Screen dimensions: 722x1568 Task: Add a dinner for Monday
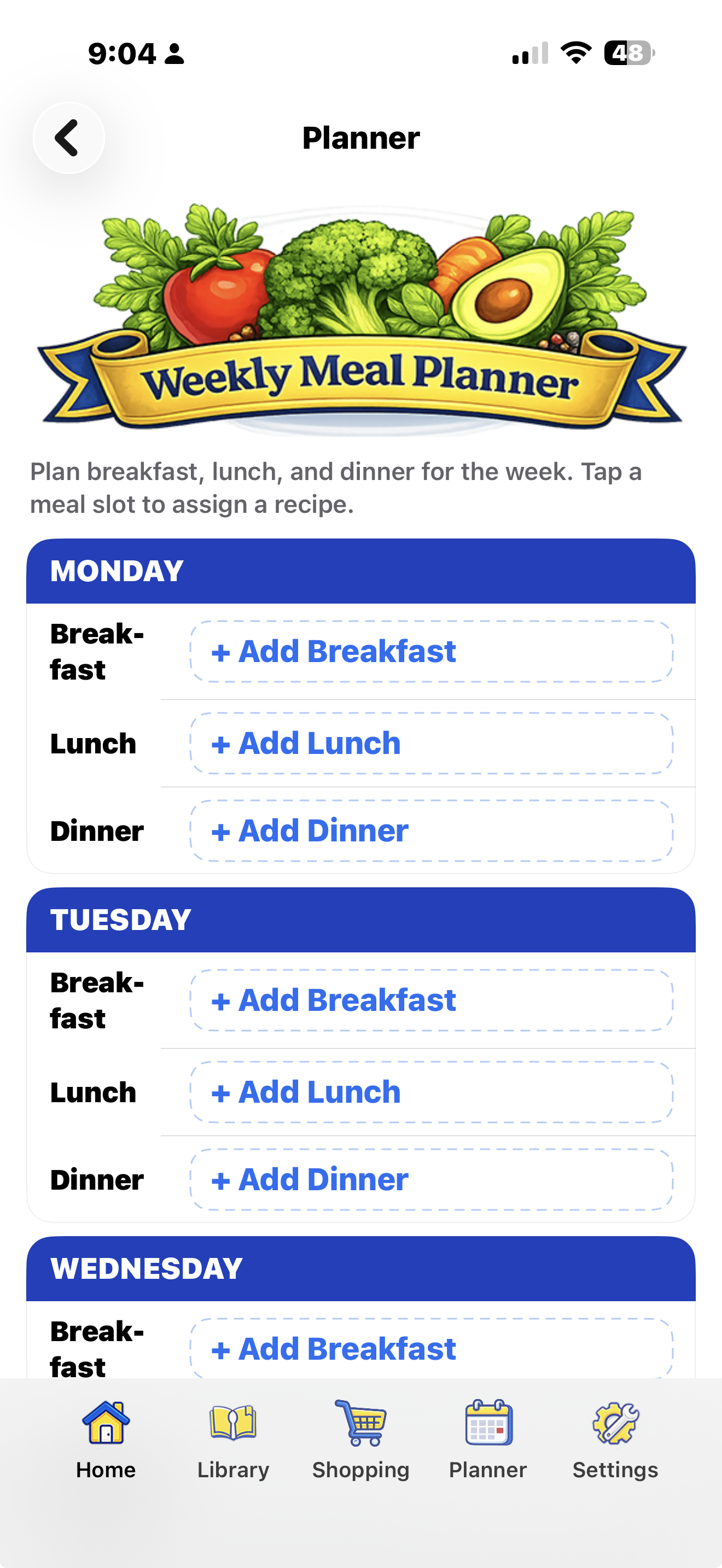[x=431, y=831]
